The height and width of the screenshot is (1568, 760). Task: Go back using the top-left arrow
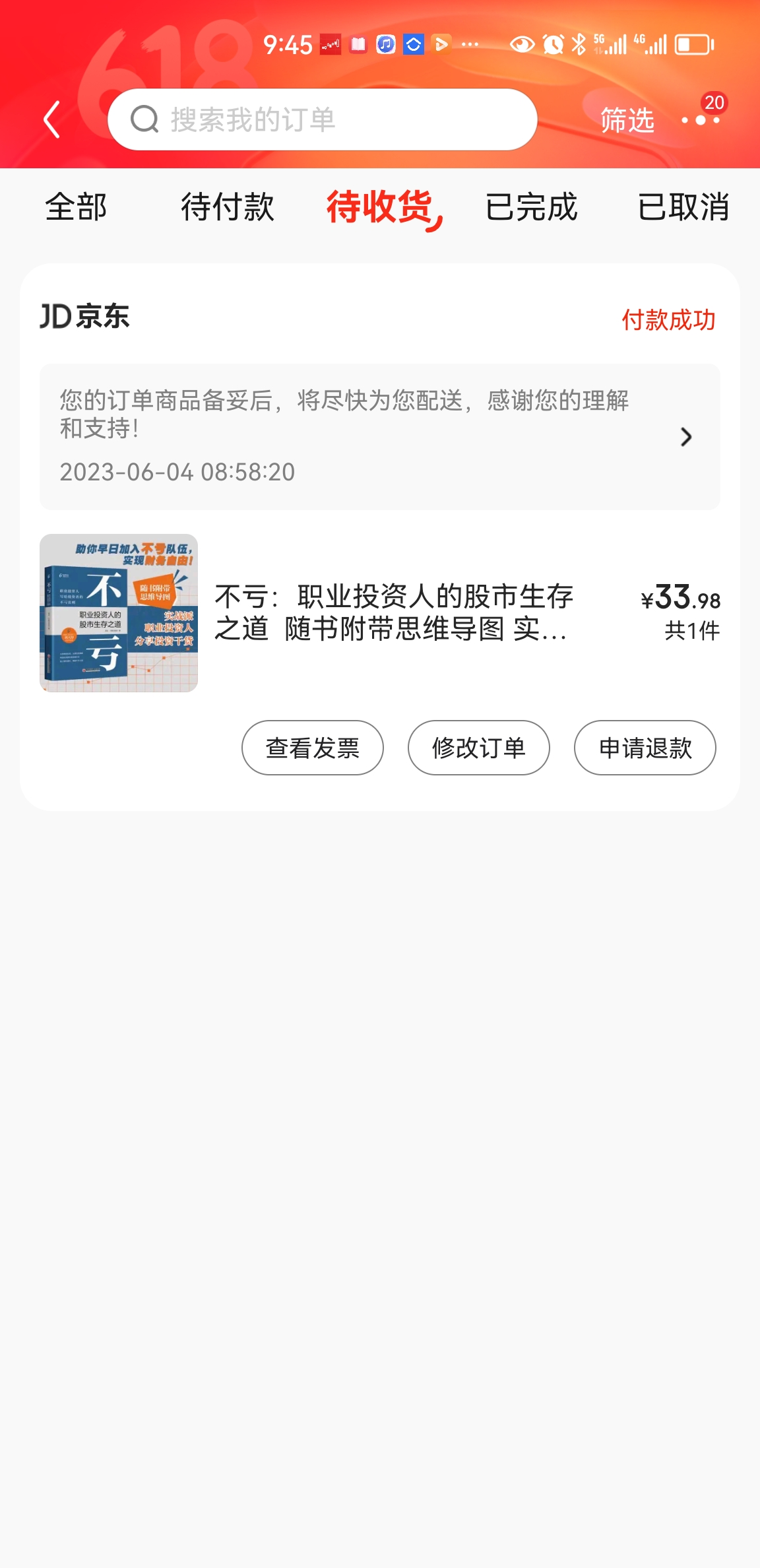[52, 119]
